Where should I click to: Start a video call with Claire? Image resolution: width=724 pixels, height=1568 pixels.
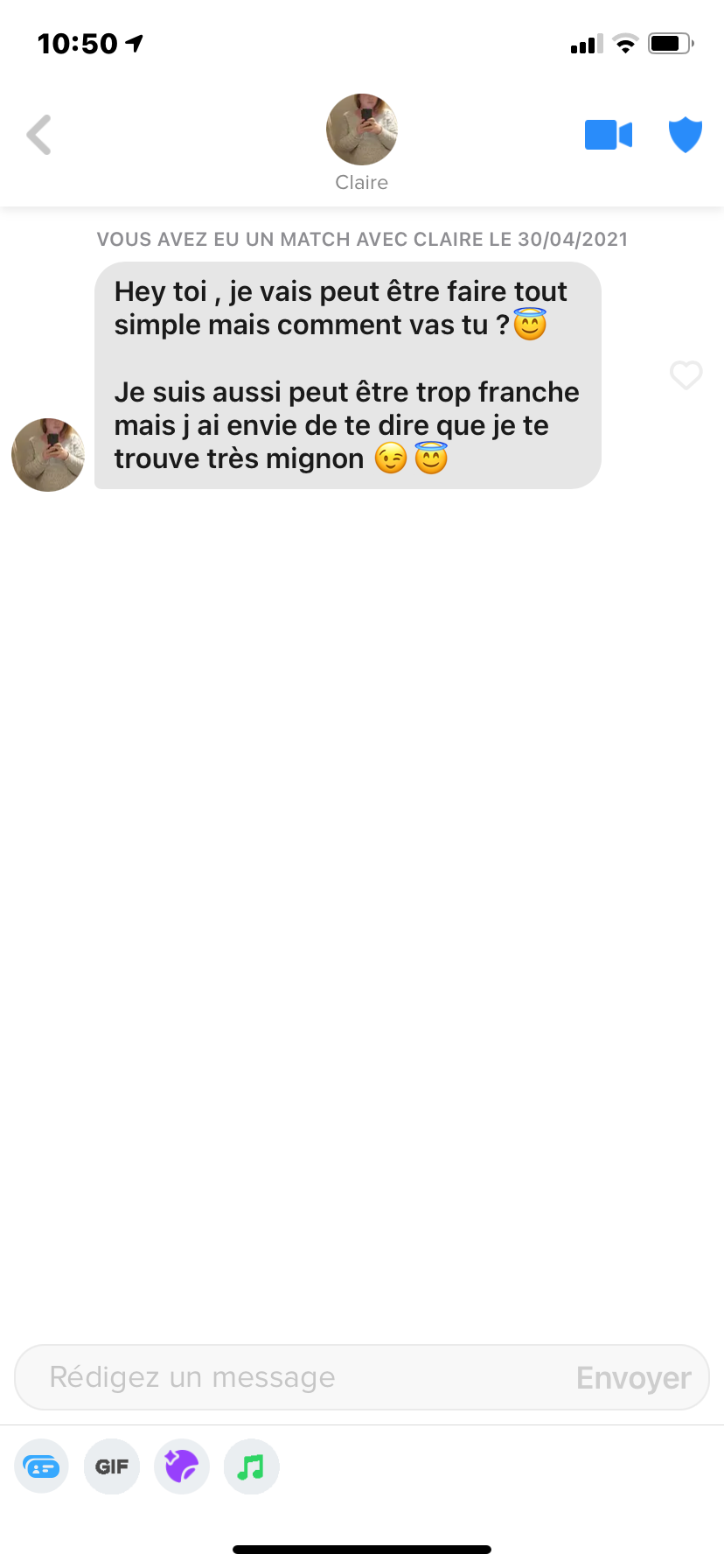point(609,135)
